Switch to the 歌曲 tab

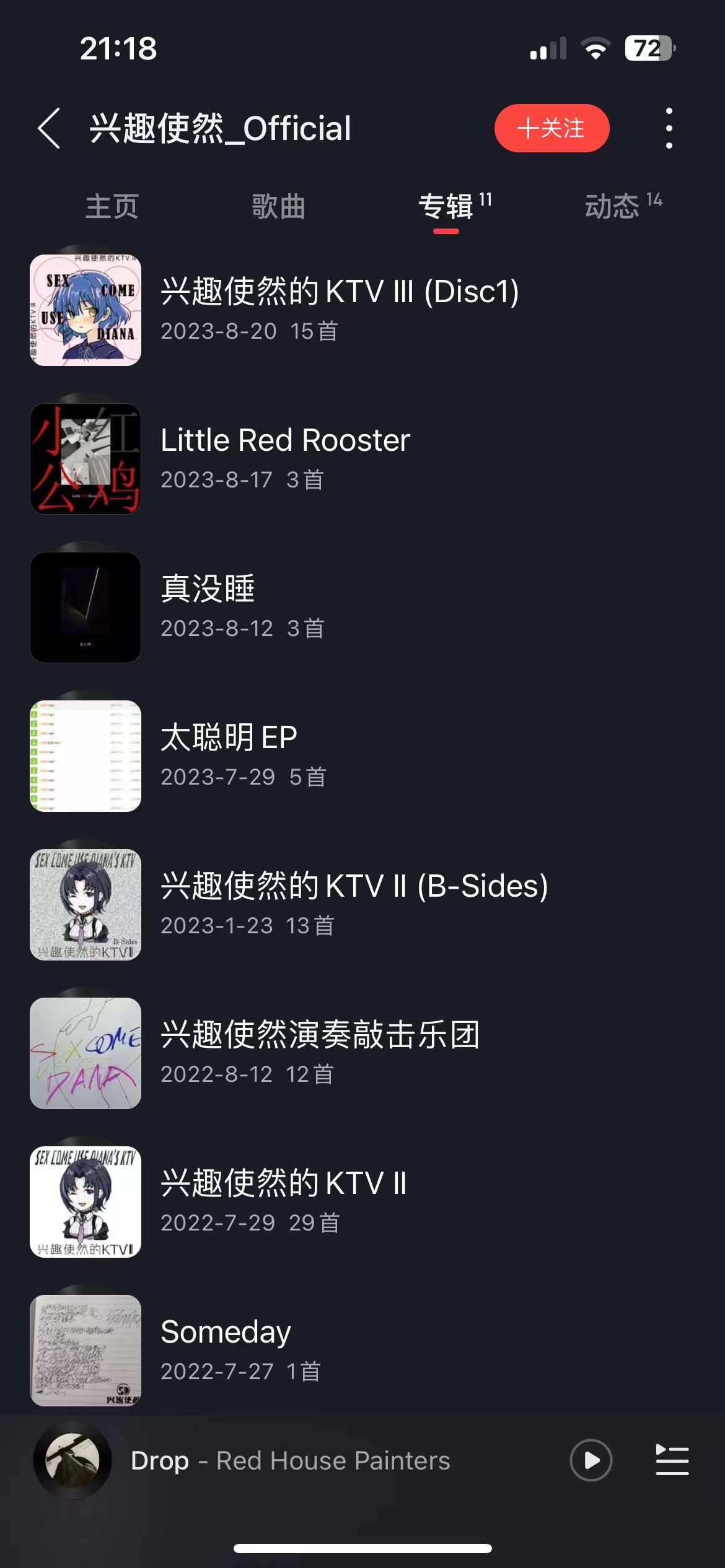point(278,206)
